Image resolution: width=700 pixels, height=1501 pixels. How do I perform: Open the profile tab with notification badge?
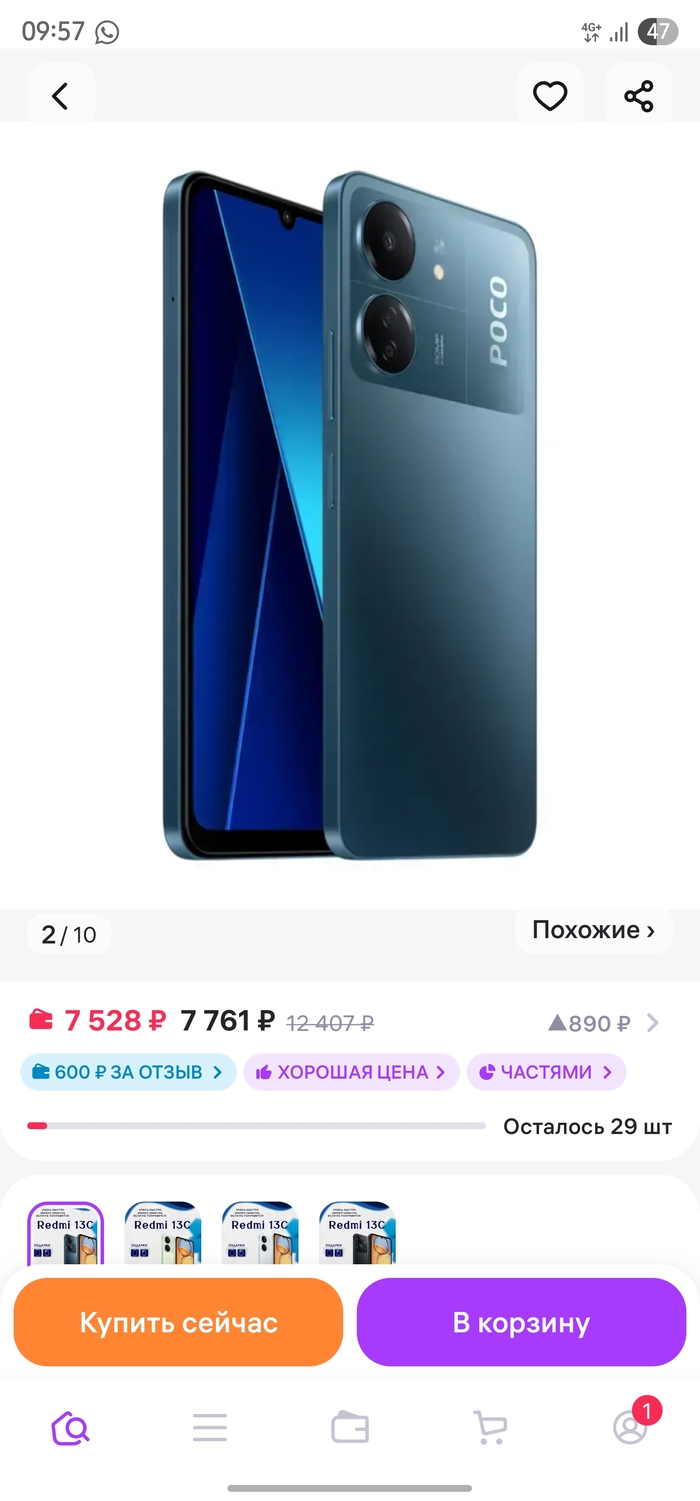630,1427
